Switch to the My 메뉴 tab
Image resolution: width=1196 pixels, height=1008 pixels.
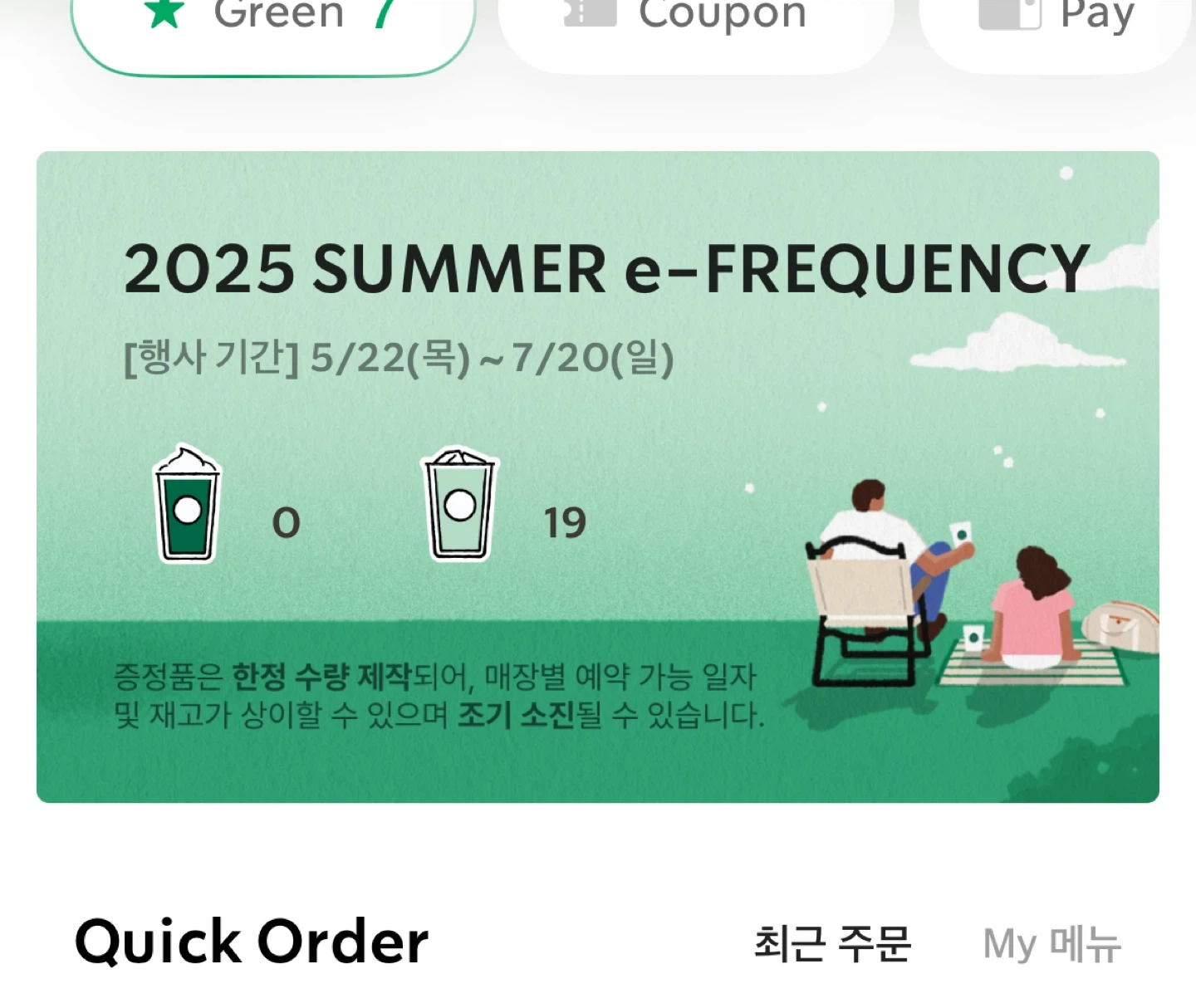1051,945
